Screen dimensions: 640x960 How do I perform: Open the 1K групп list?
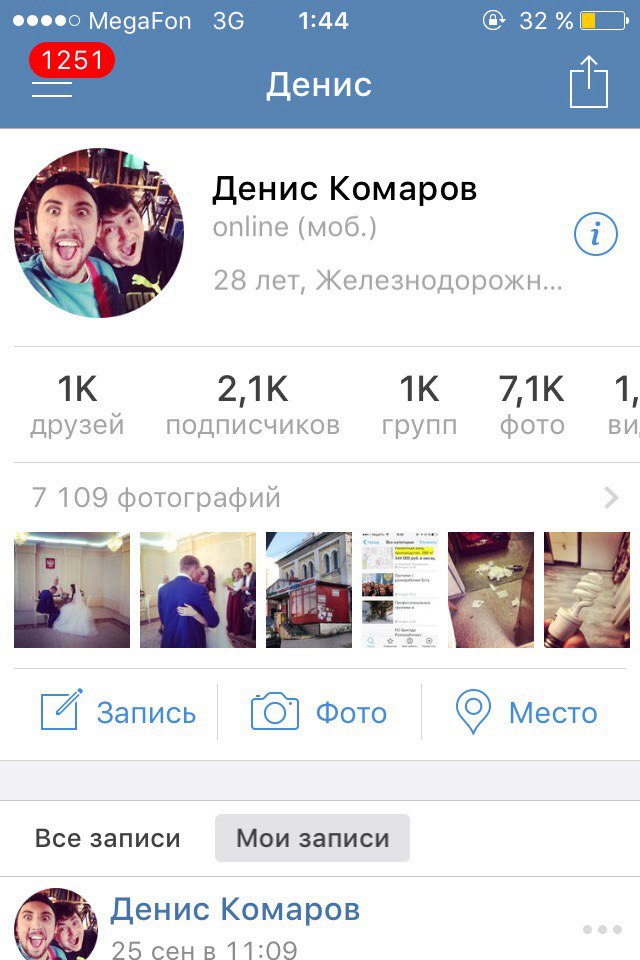tap(419, 405)
